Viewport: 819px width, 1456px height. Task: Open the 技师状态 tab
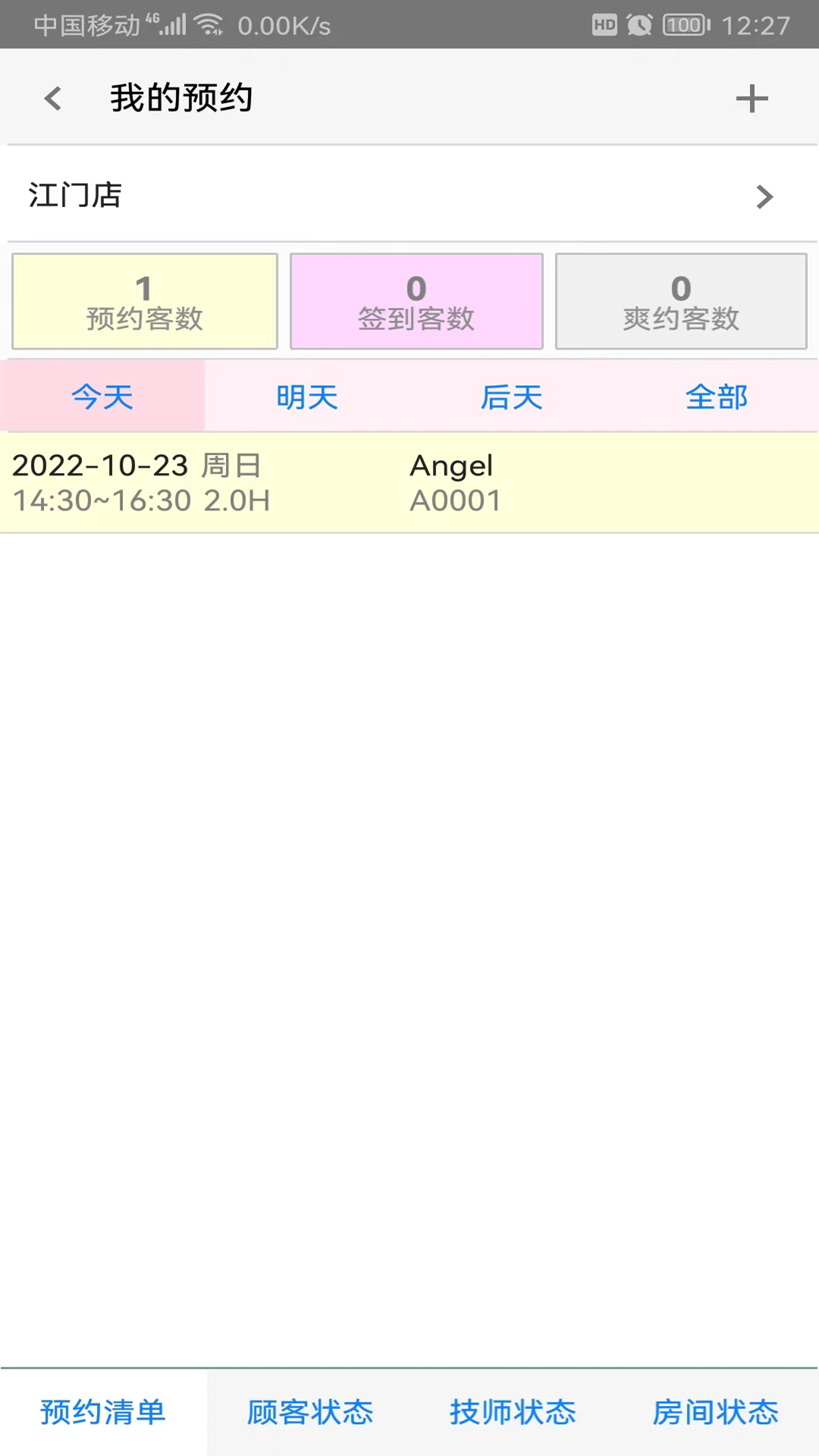click(513, 1412)
